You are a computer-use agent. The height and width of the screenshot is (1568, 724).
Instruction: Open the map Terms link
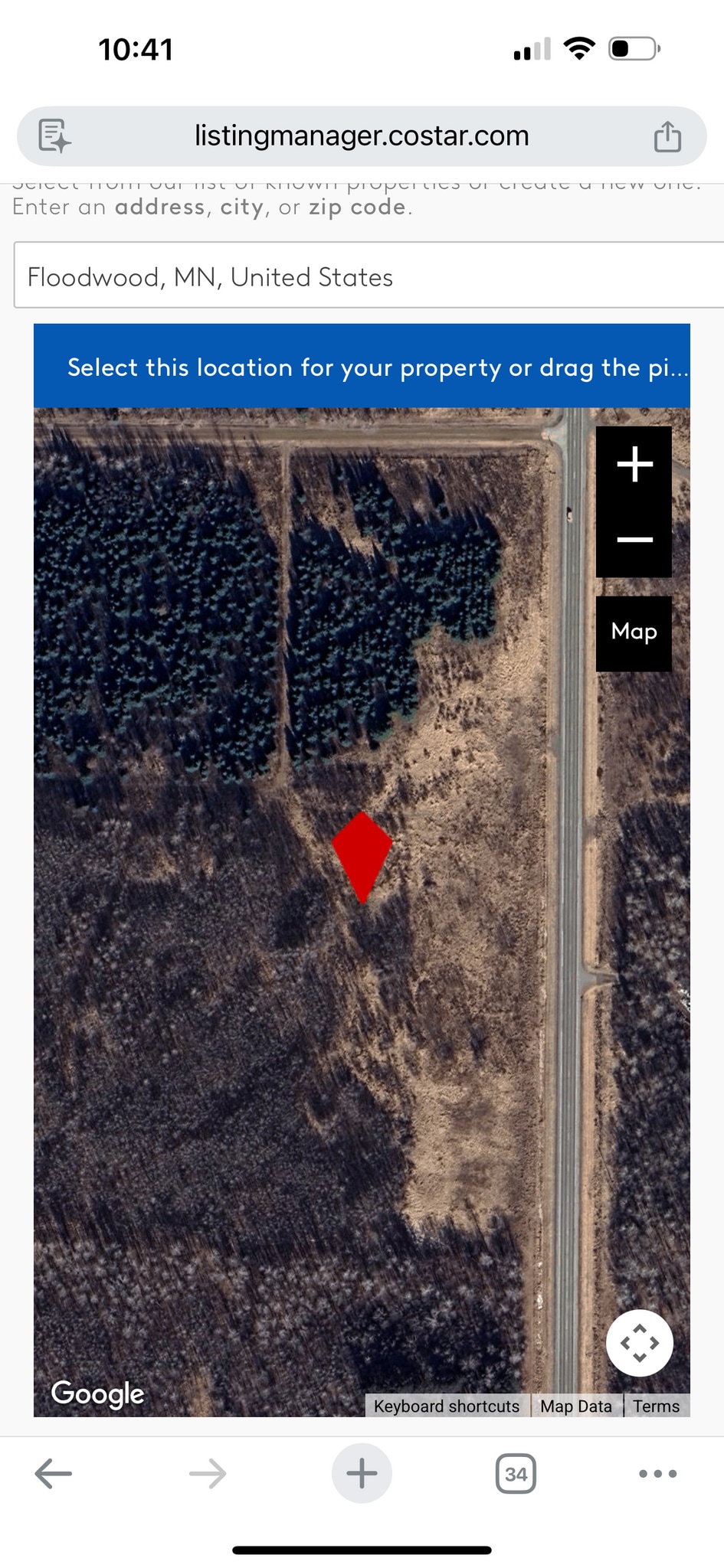pyautogui.click(x=656, y=1406)
